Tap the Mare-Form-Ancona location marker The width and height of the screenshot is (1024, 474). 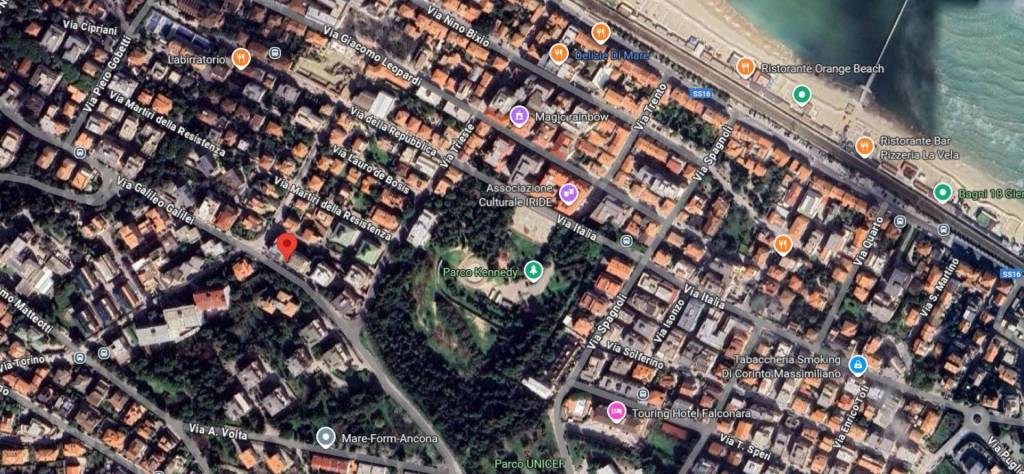[x=324, y=437]
